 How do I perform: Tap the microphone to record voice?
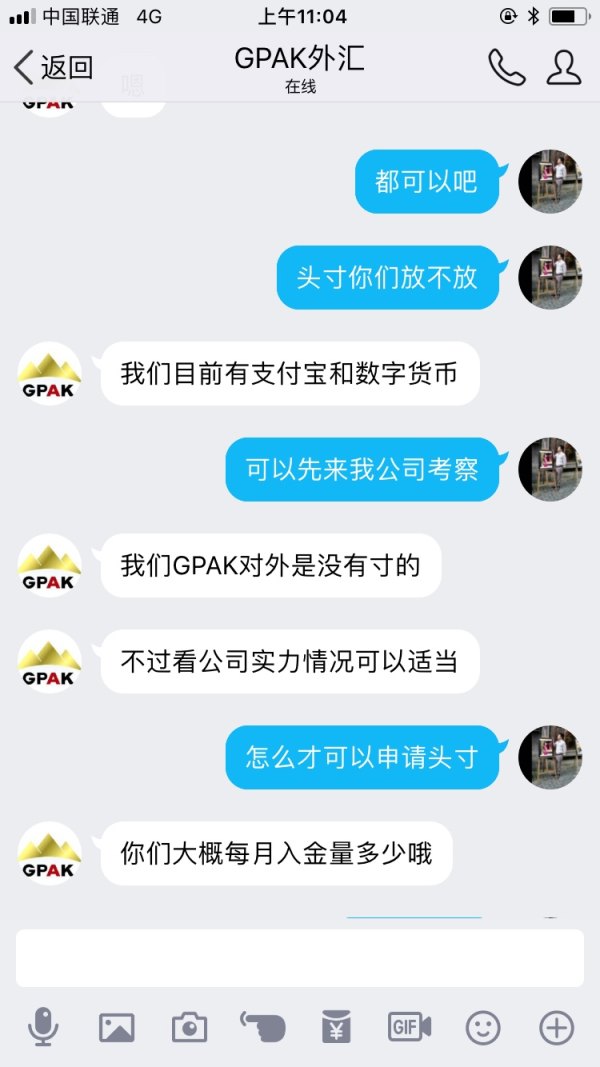[x=43, y=1027]
